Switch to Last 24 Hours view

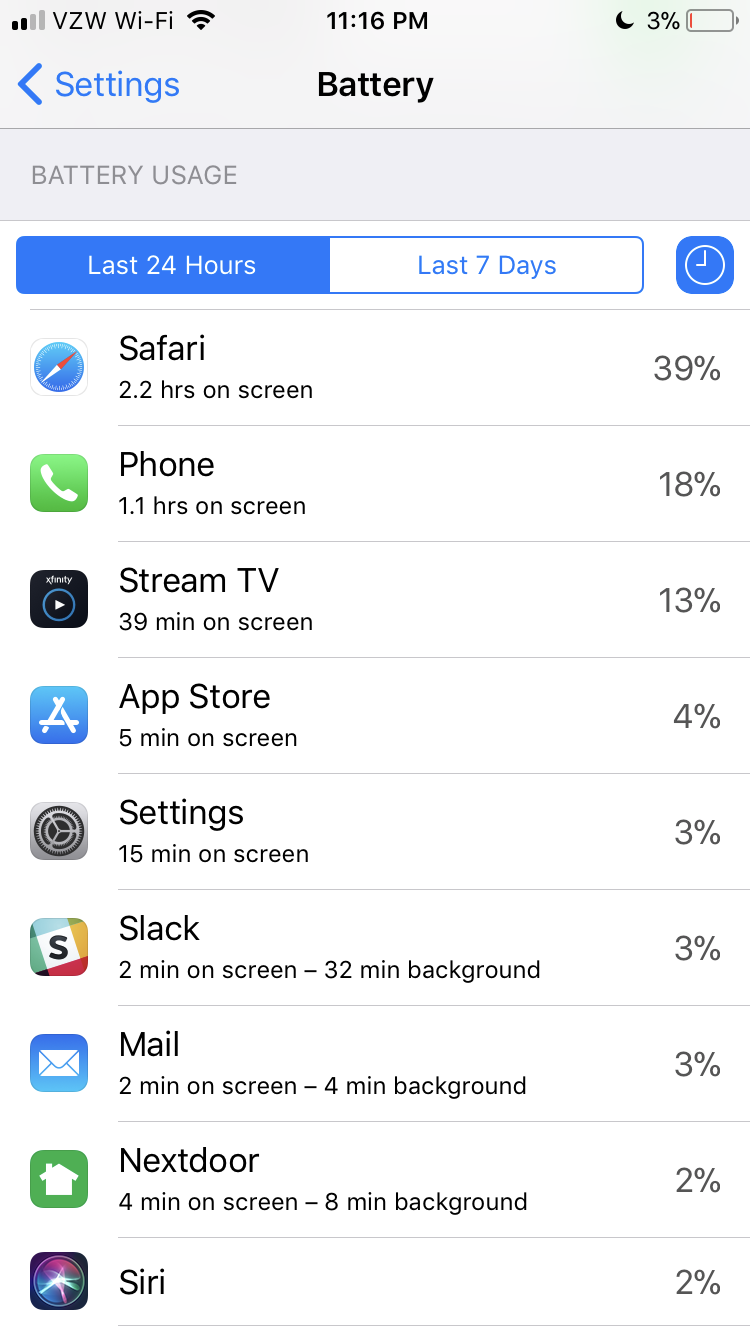(x=172, y=265)
